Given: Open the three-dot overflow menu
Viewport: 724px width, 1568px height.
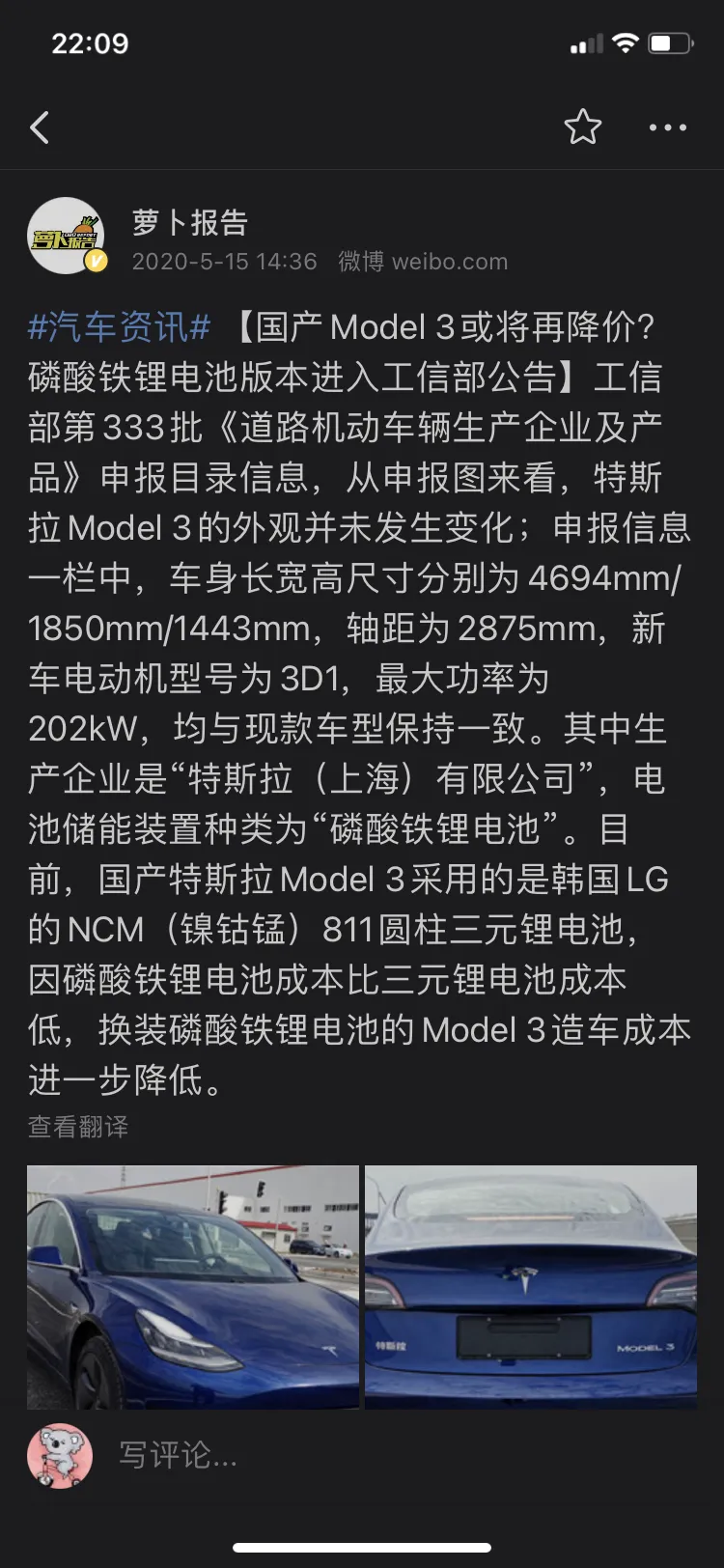Looking at the screenshot, I should [667, 127].
